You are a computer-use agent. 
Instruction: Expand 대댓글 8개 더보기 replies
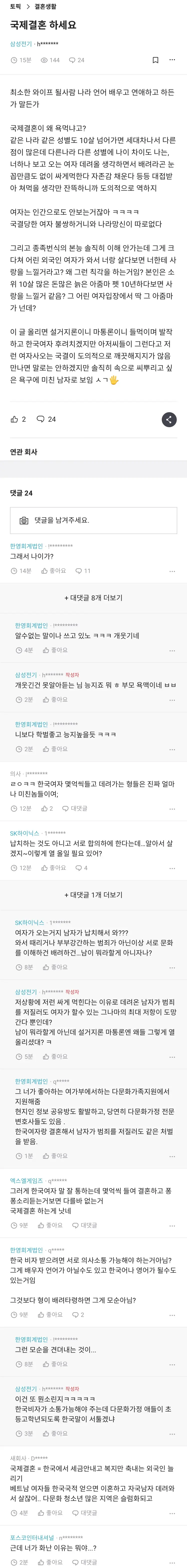pos(93,598)
